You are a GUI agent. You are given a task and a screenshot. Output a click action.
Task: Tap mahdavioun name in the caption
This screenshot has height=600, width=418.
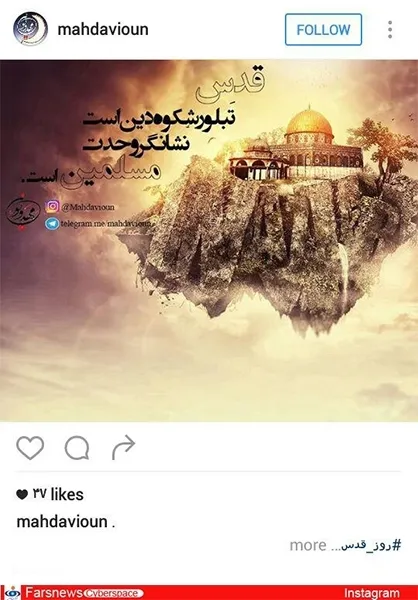click(62, 522)
